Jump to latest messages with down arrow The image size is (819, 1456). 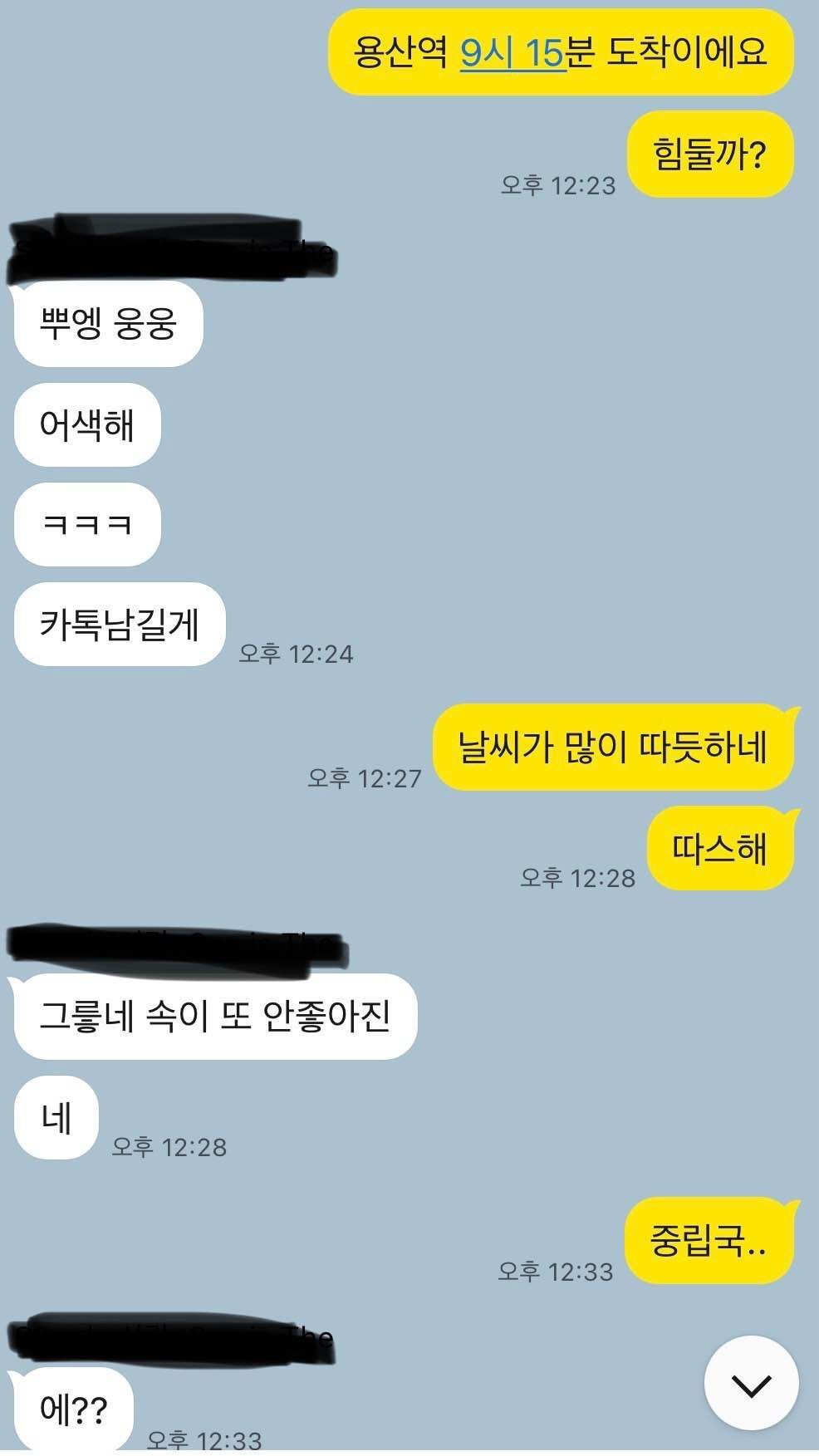click(751, 1384)
